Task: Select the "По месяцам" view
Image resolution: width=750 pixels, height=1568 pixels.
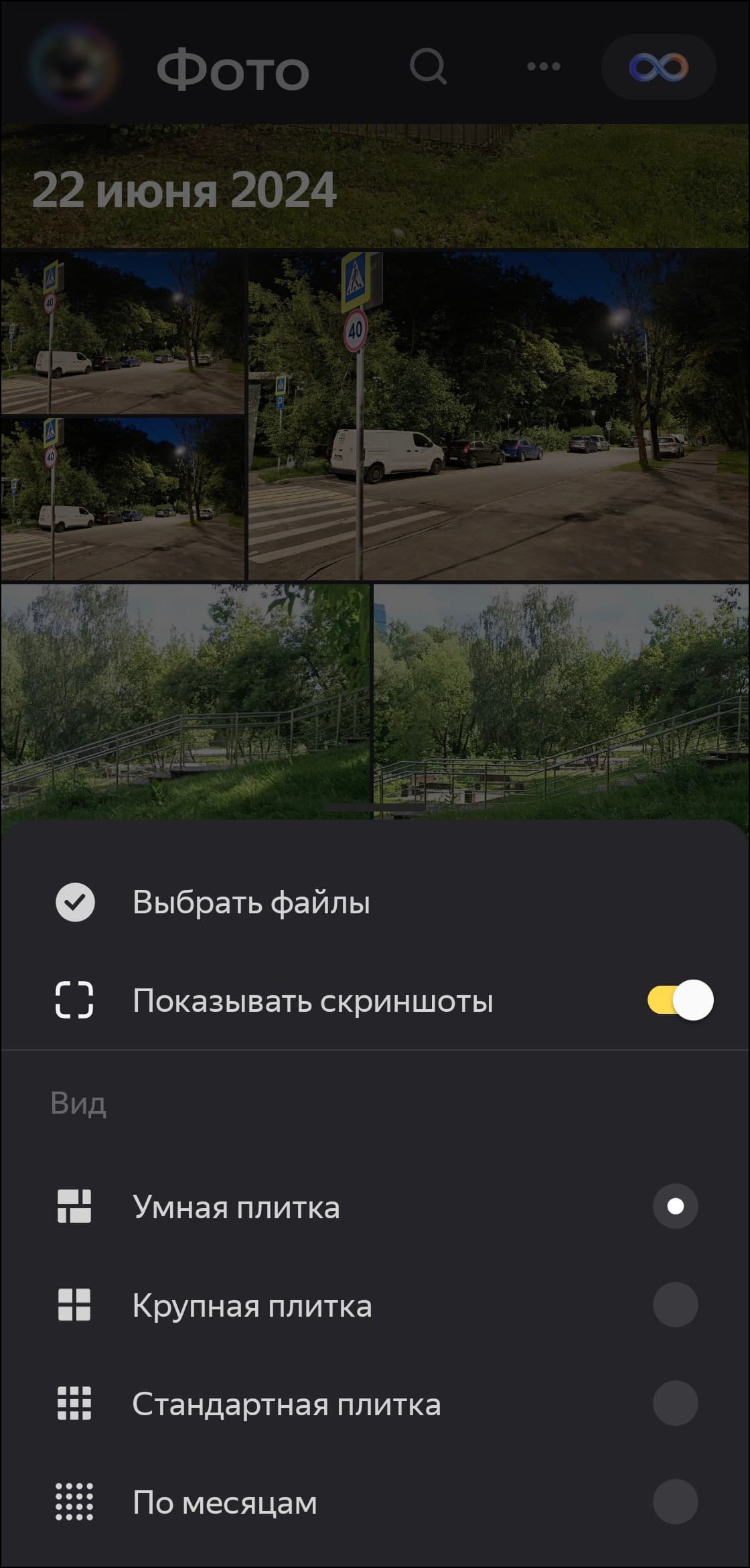Action: 675,1502
